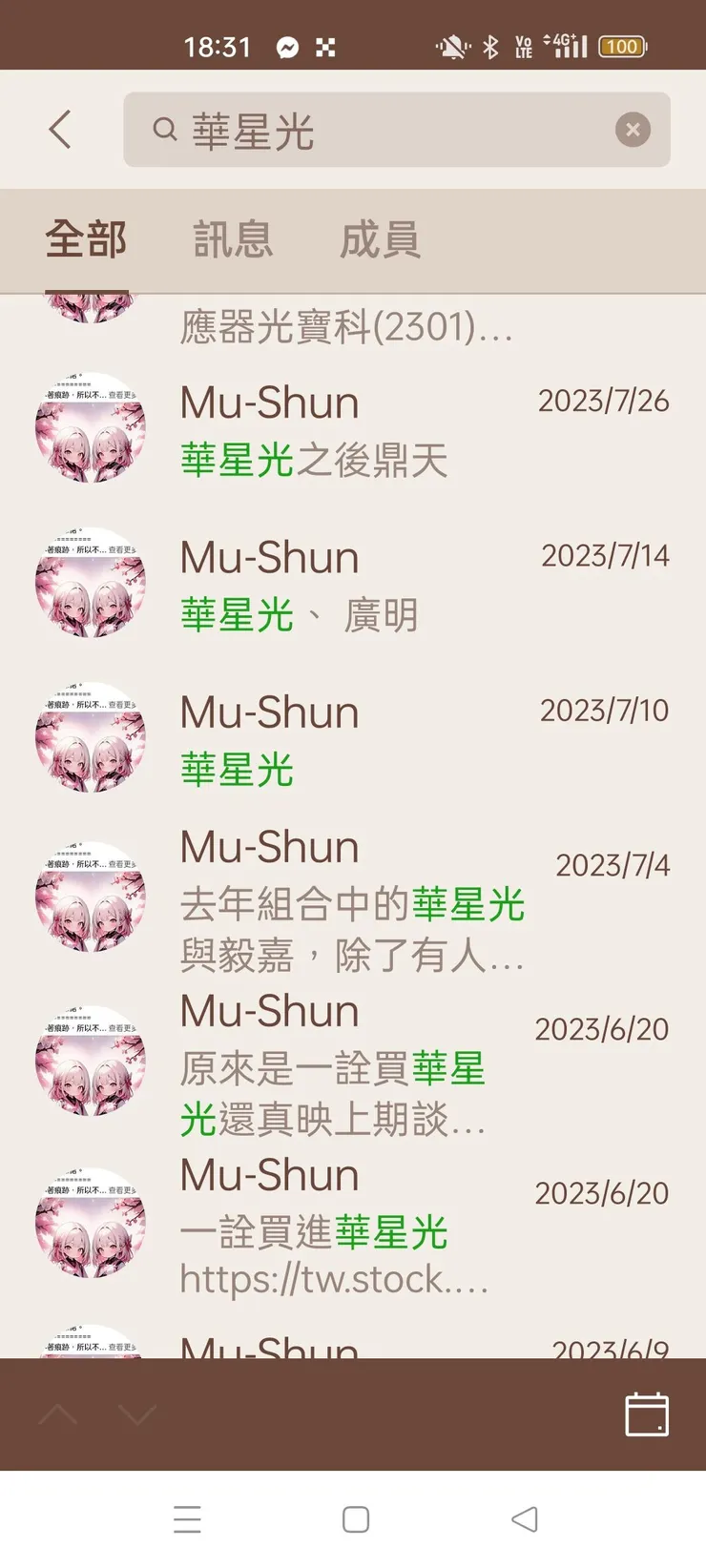
Task: Tap the magnifying glass in the search bar
Action: [164, 131]
